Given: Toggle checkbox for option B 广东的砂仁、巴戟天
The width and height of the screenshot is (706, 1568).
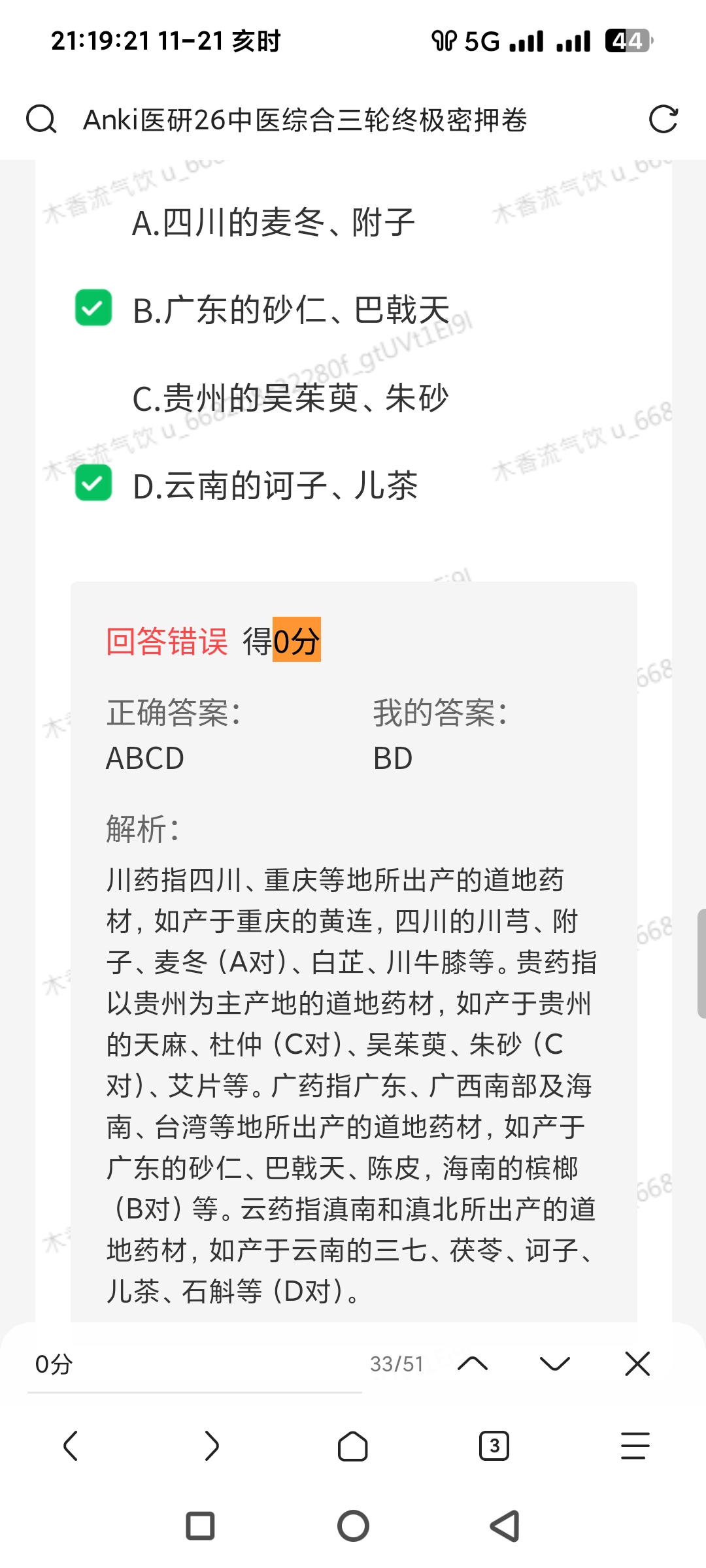Looking at the screenshot, I should [x=93, y=308].
